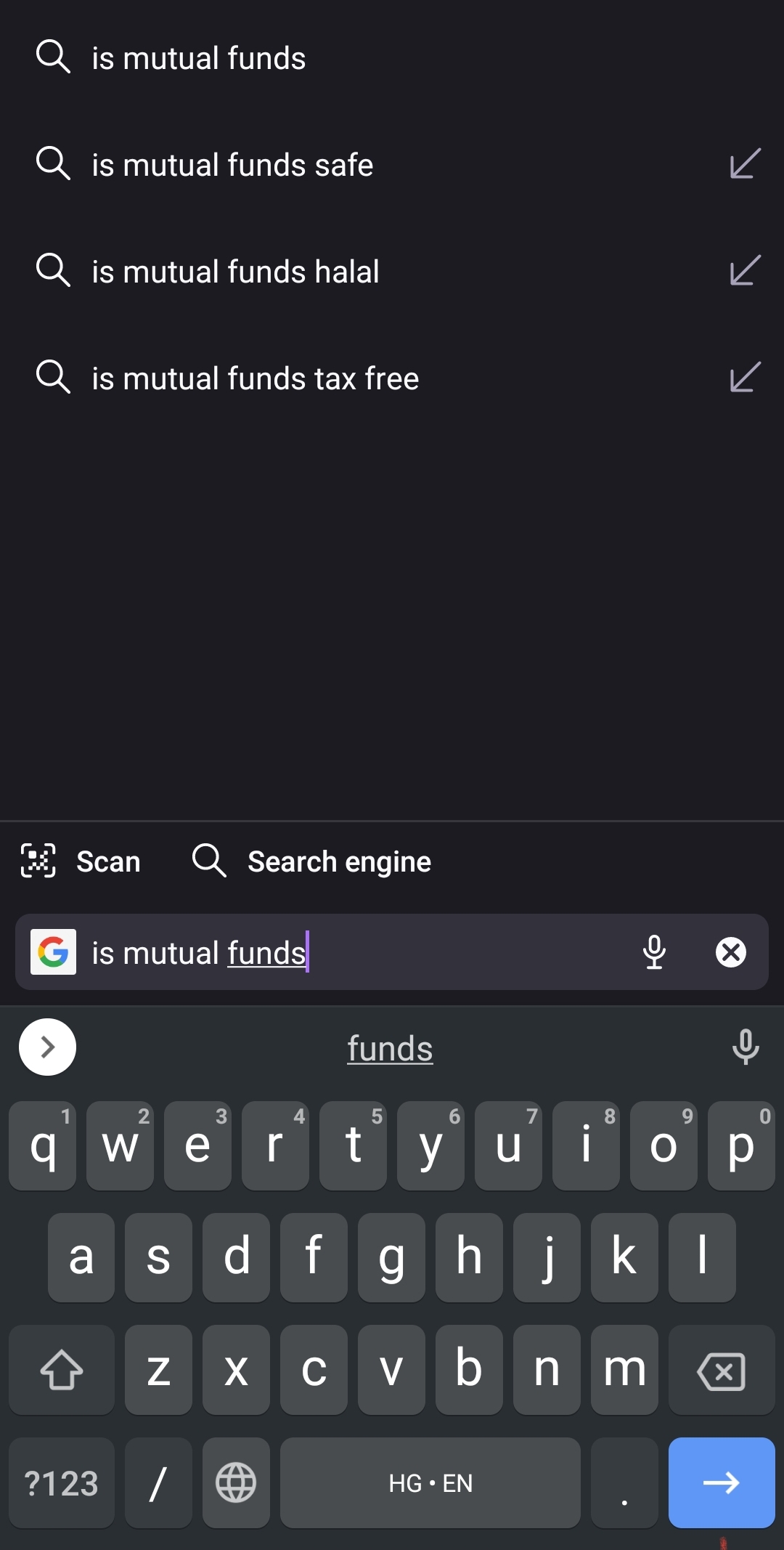Start voice search in address bar
This screenshot has height=1550, width=784.
coord(654,952)
